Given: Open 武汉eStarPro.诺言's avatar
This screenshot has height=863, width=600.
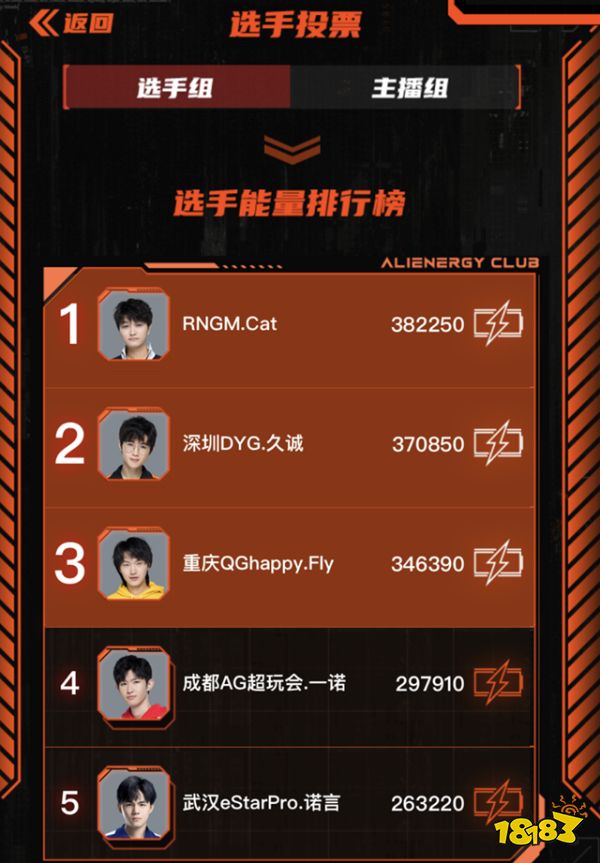Looking at the screenshot, I should tap(133, 803).
